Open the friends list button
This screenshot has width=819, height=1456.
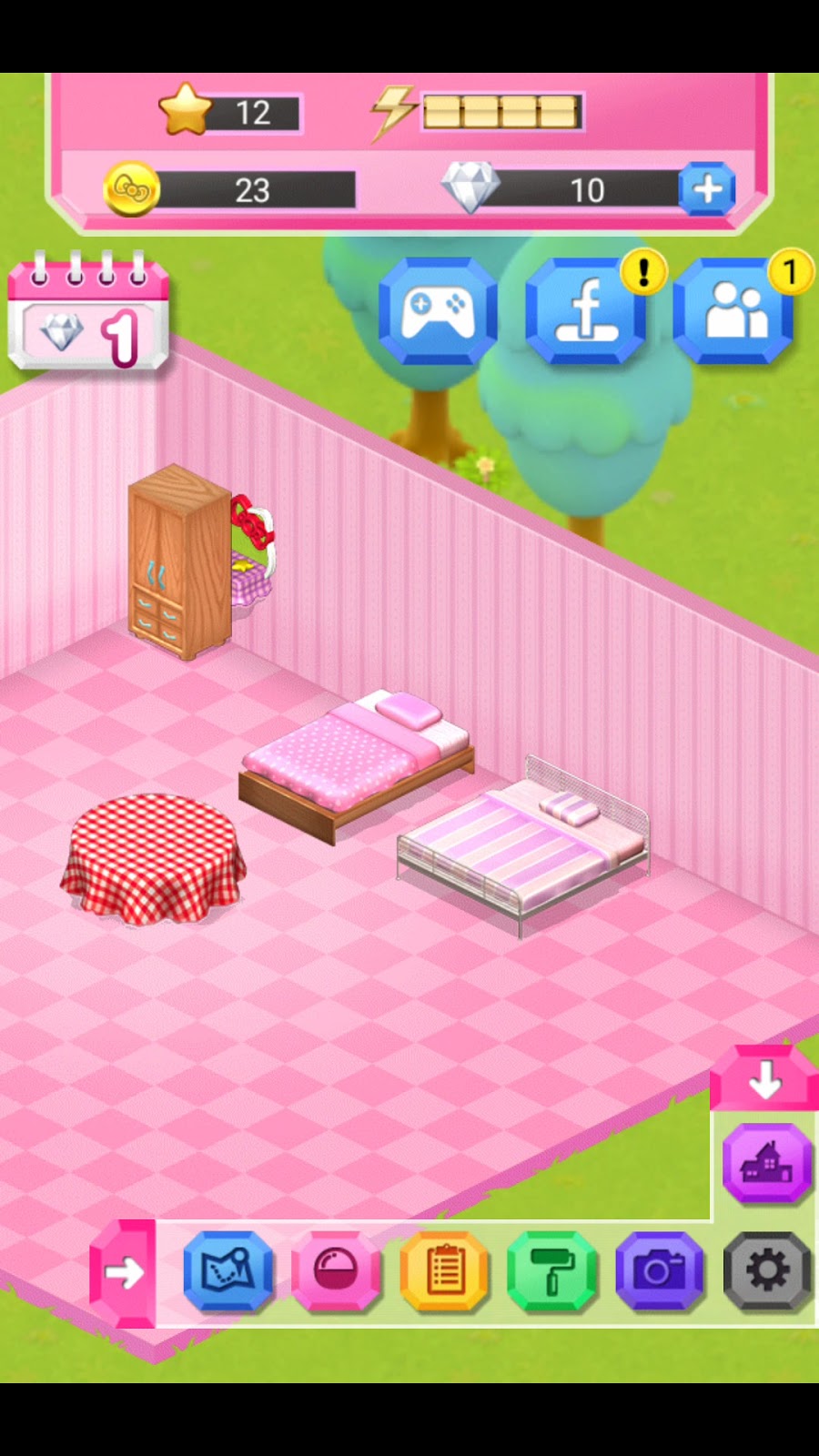point(733,311)
